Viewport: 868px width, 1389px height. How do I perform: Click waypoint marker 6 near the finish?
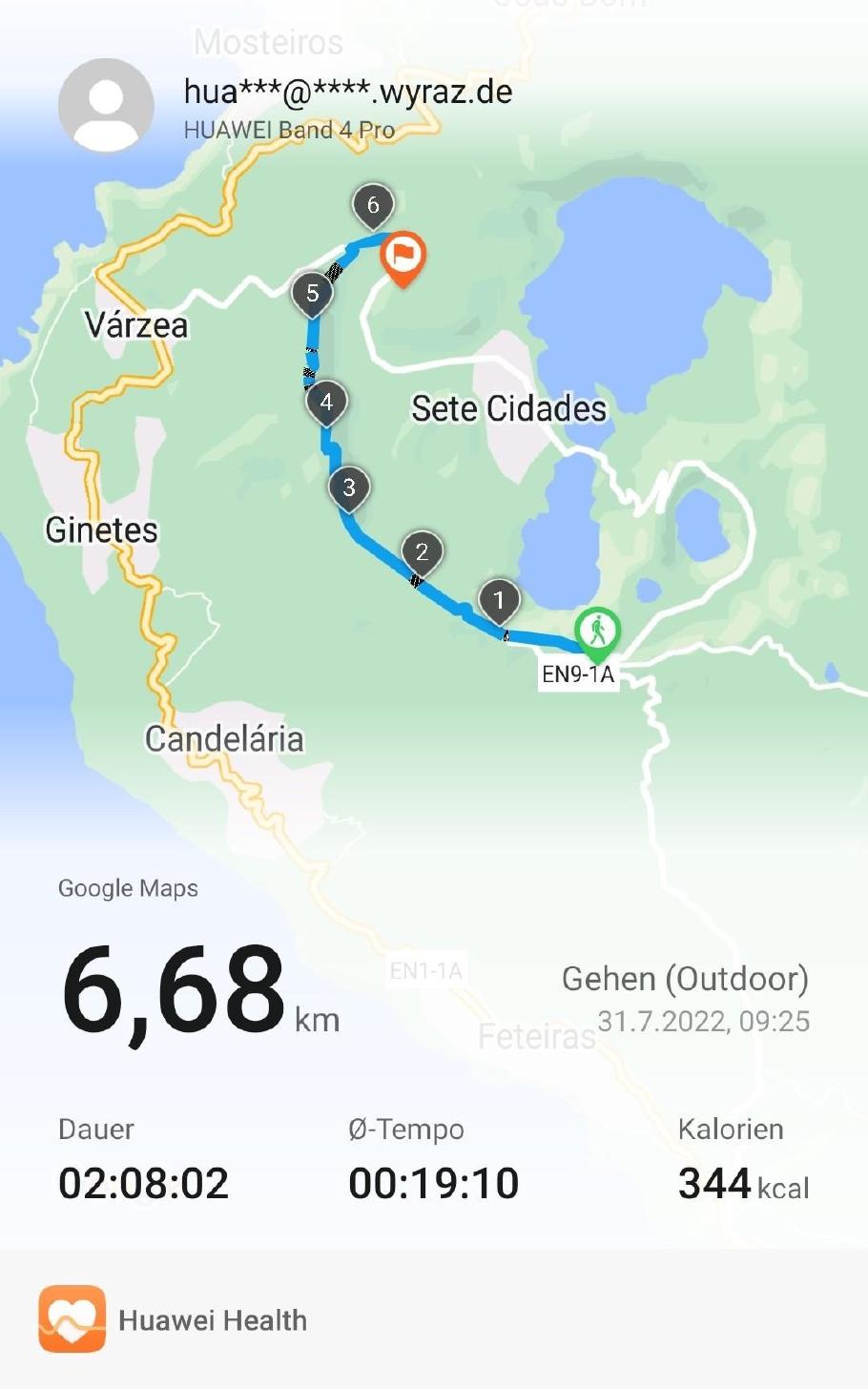373,203
